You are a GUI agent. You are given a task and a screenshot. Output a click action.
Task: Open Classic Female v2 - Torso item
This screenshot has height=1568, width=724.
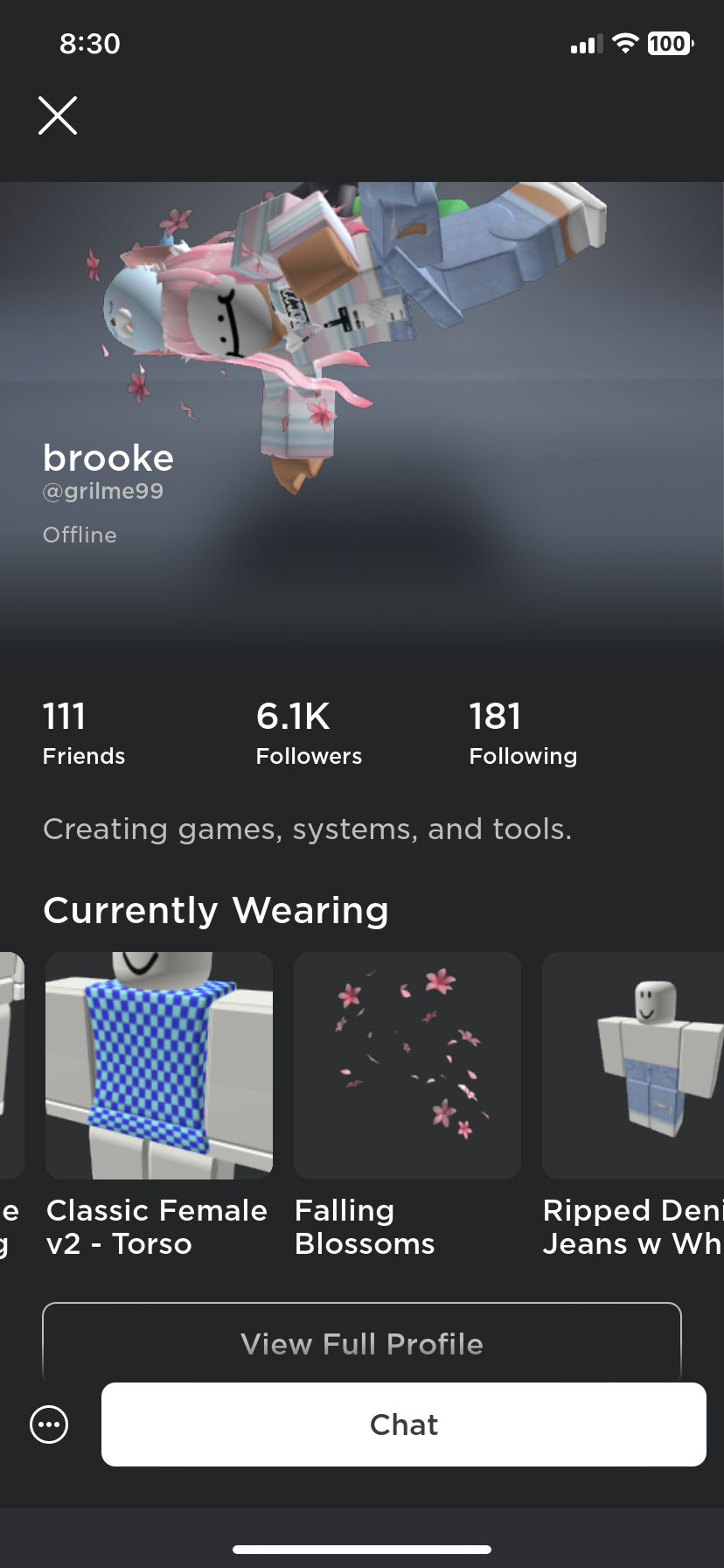click(x=159, y=1066)
